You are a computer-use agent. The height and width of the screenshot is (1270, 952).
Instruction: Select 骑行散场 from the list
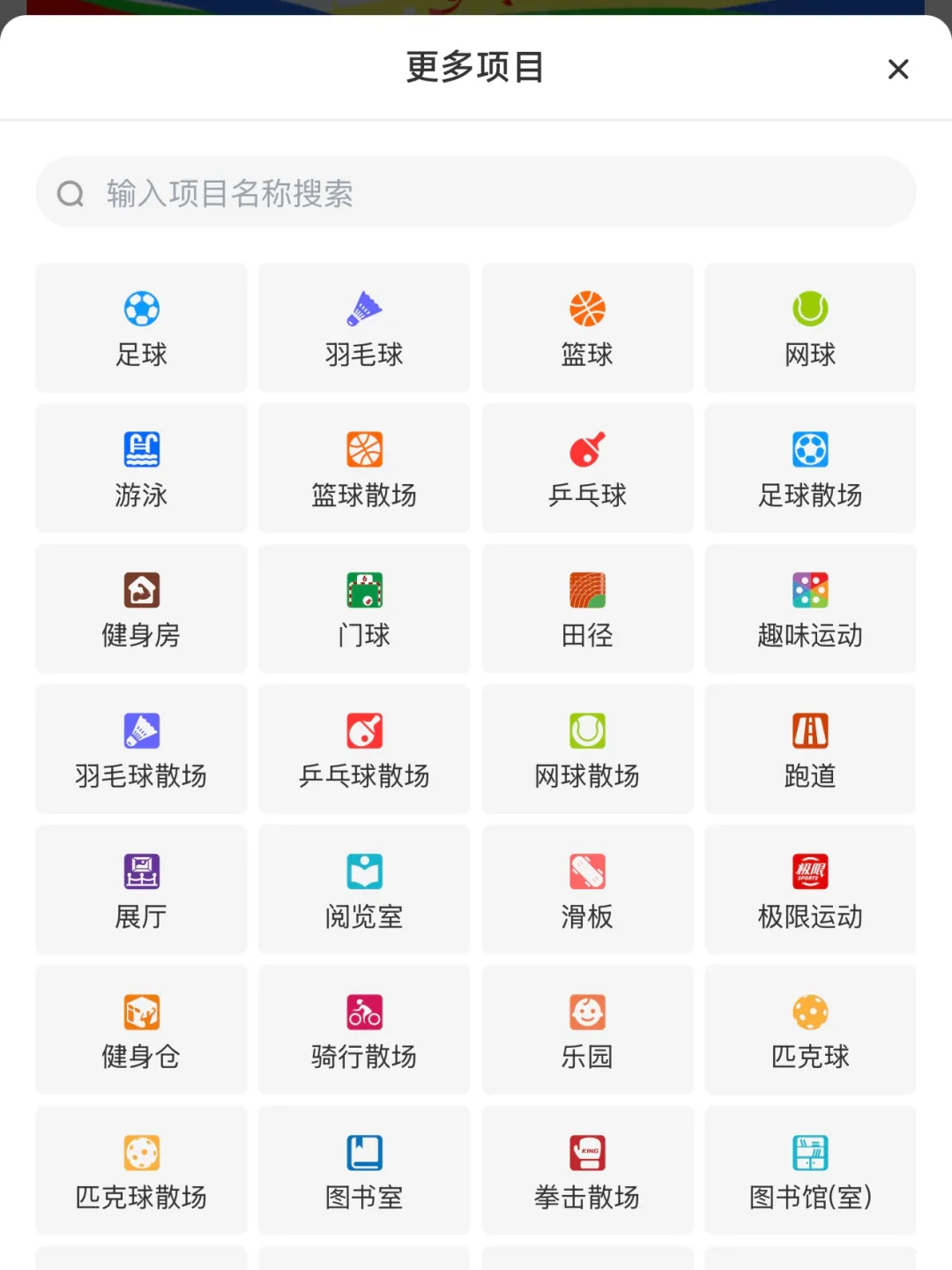(364, 1030)
